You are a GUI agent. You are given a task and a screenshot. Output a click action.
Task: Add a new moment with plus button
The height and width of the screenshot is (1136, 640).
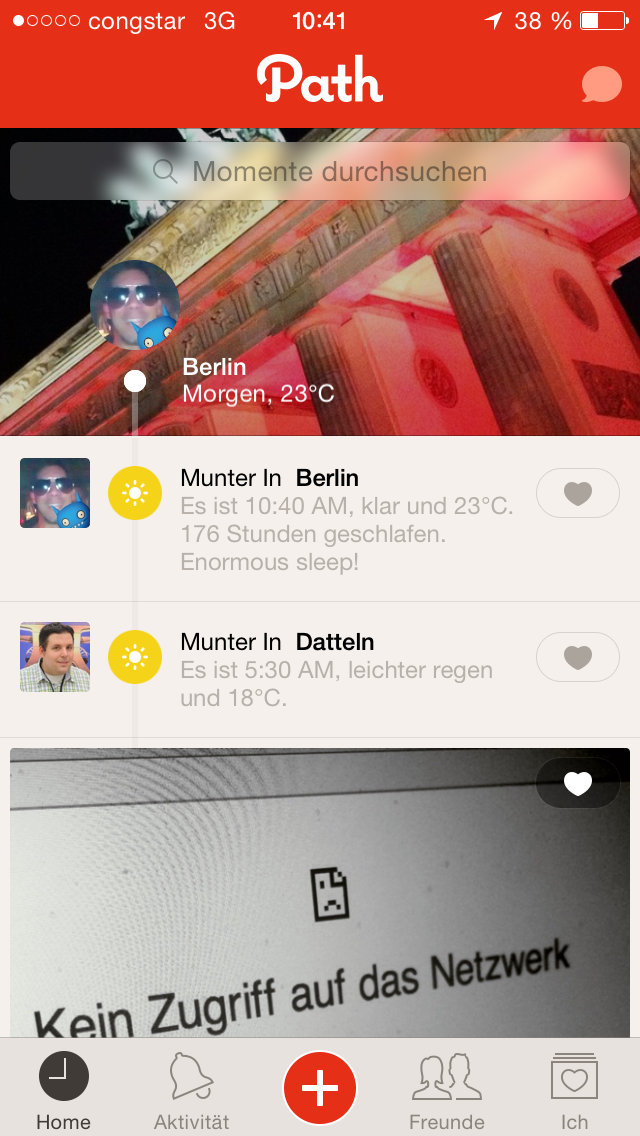tap(320, 1088)
